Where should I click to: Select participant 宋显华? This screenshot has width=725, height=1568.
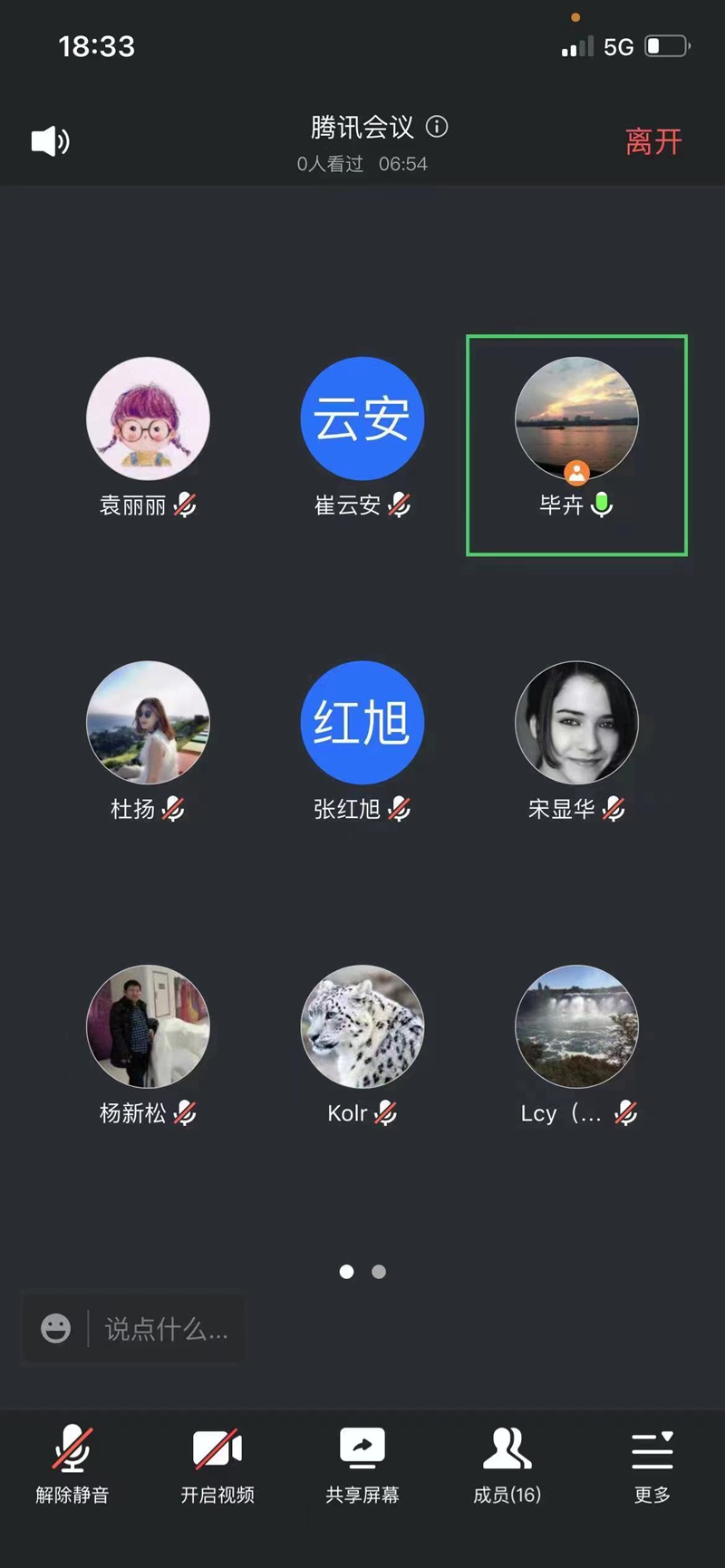576,723
